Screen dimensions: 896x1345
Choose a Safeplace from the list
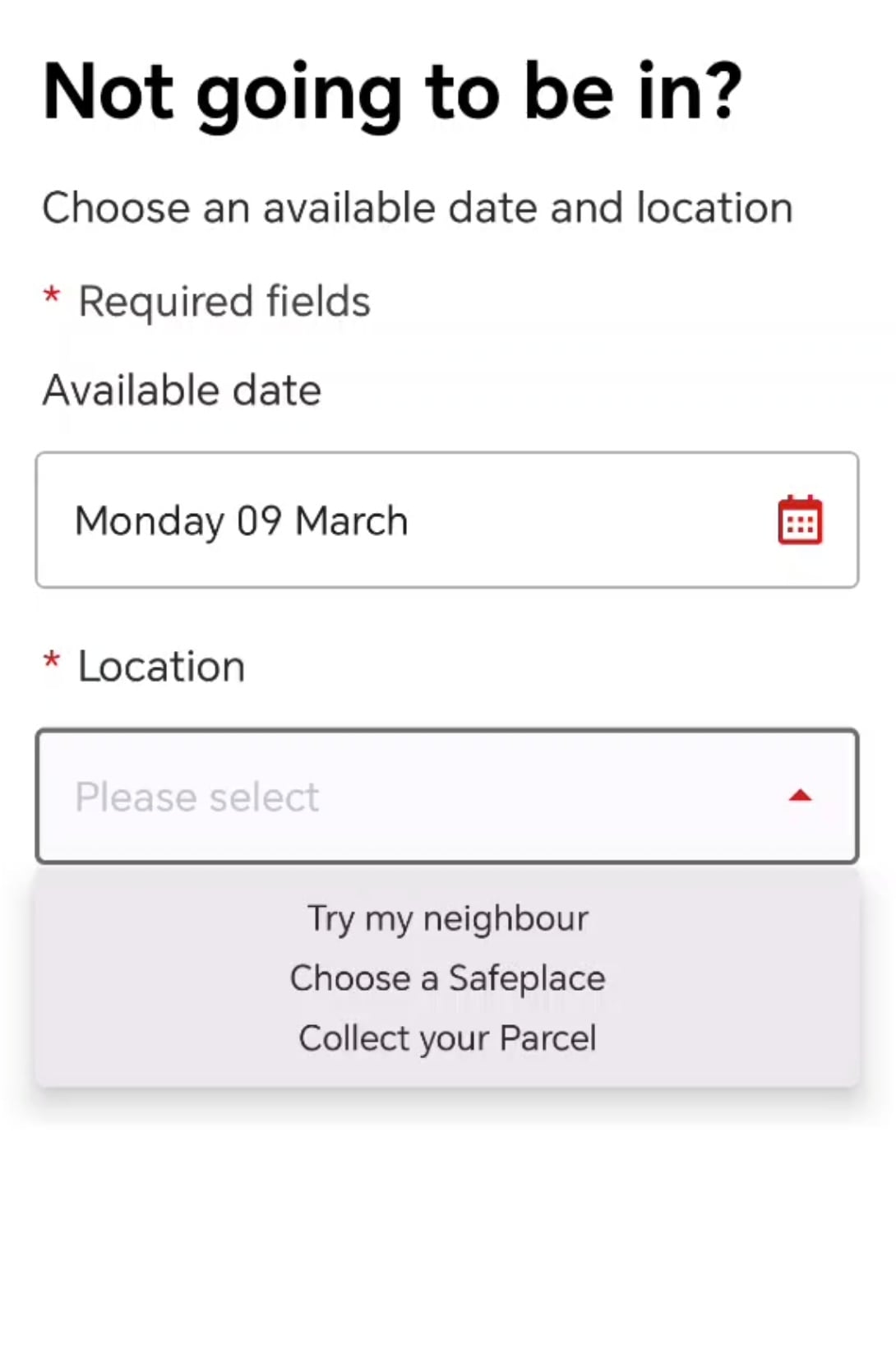(447, 978)
